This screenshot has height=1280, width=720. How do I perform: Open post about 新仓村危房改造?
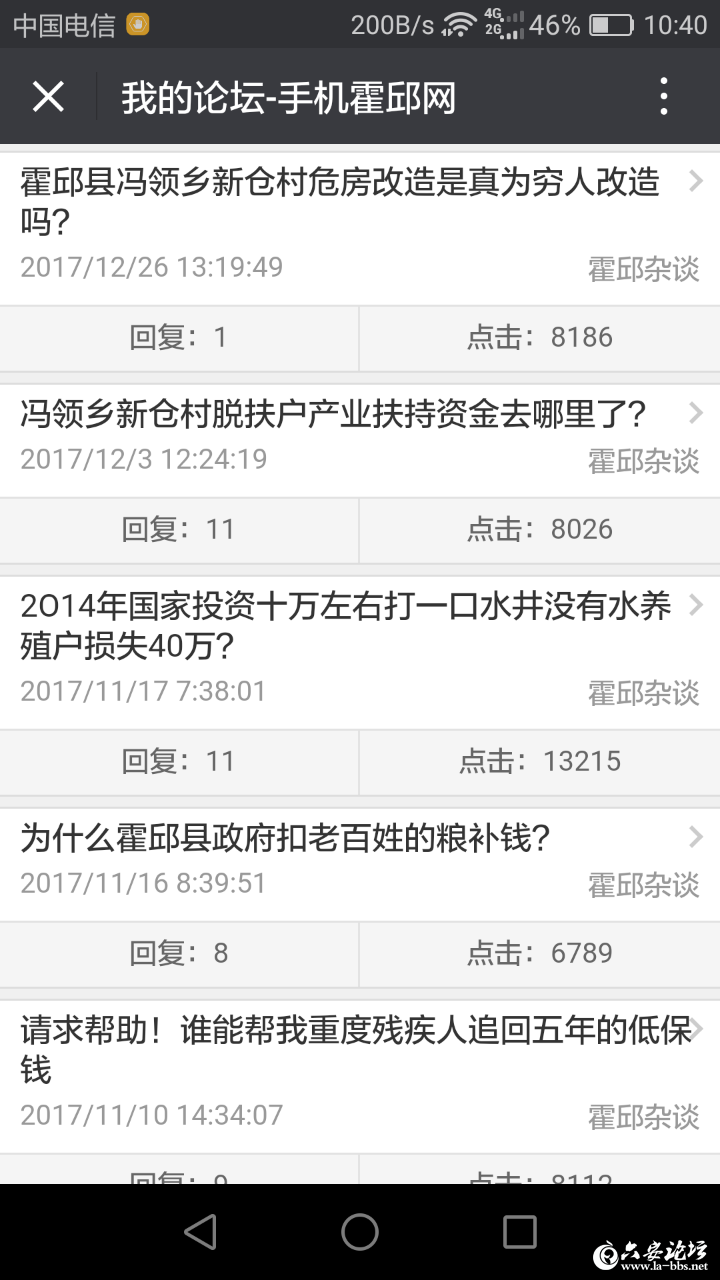pos(340,200)
